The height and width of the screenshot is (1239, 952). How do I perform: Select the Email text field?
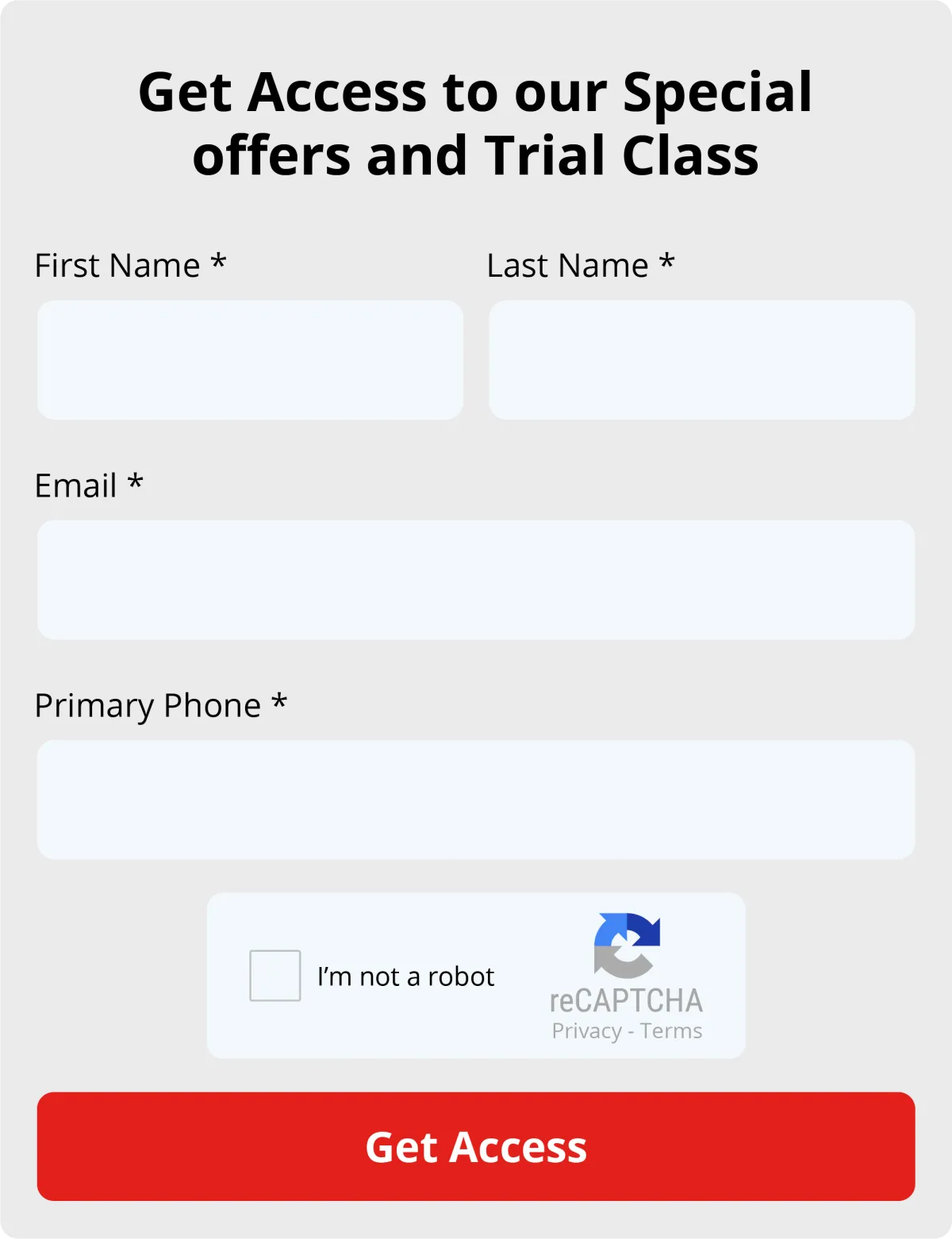476,579
